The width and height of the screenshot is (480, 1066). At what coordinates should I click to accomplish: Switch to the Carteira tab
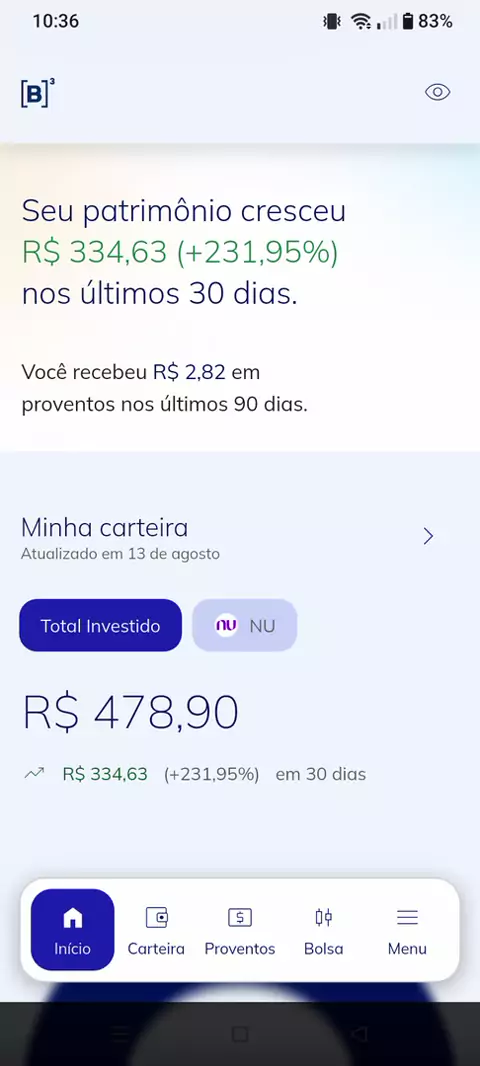click(x=156, y=929)
